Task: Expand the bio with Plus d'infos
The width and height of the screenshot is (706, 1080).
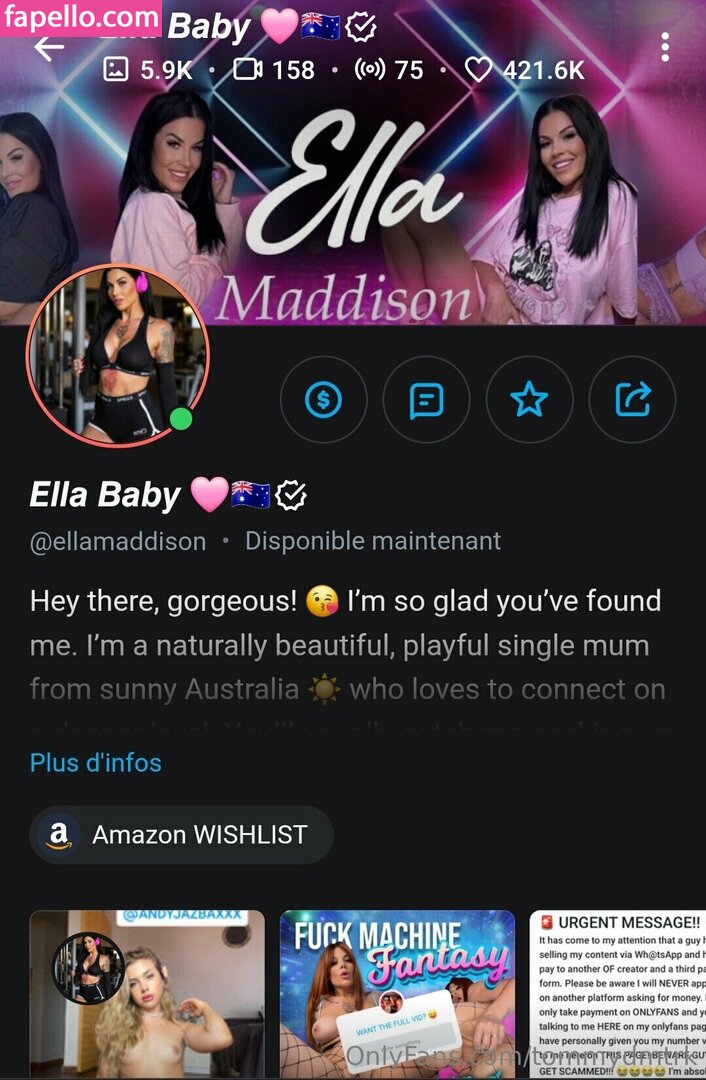Action: click(x=96, y=763)
